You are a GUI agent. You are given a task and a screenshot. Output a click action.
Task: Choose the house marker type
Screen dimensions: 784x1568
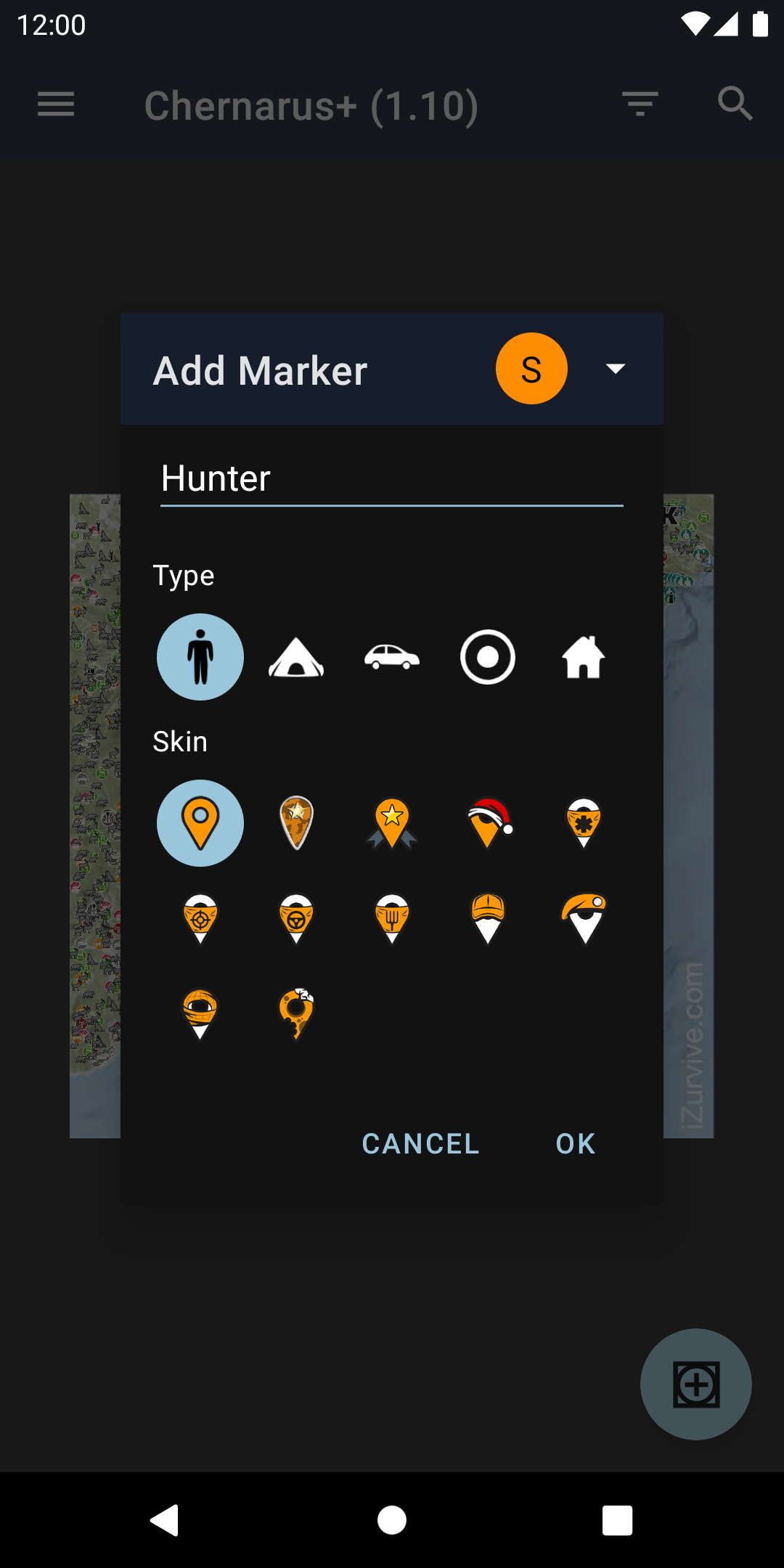584,658
